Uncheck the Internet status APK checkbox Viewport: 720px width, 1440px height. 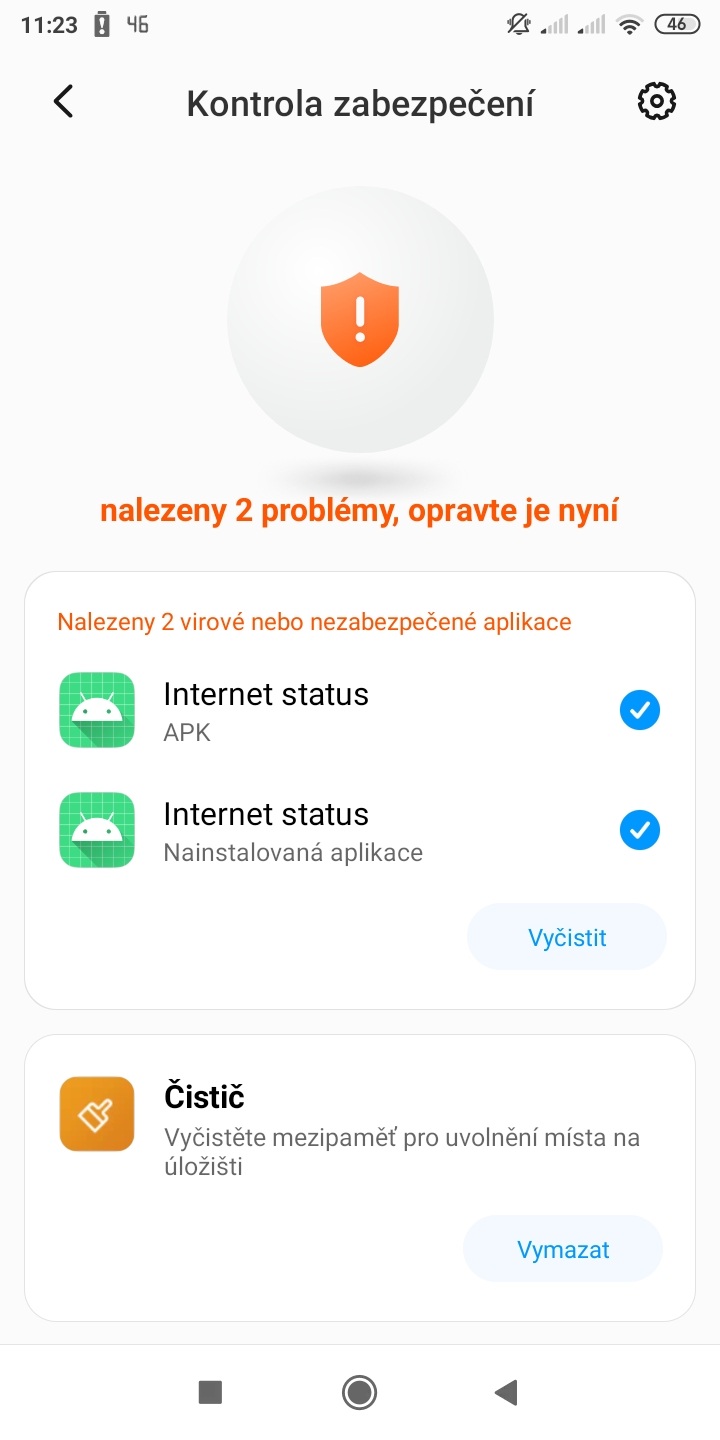[x=640, y=711]
